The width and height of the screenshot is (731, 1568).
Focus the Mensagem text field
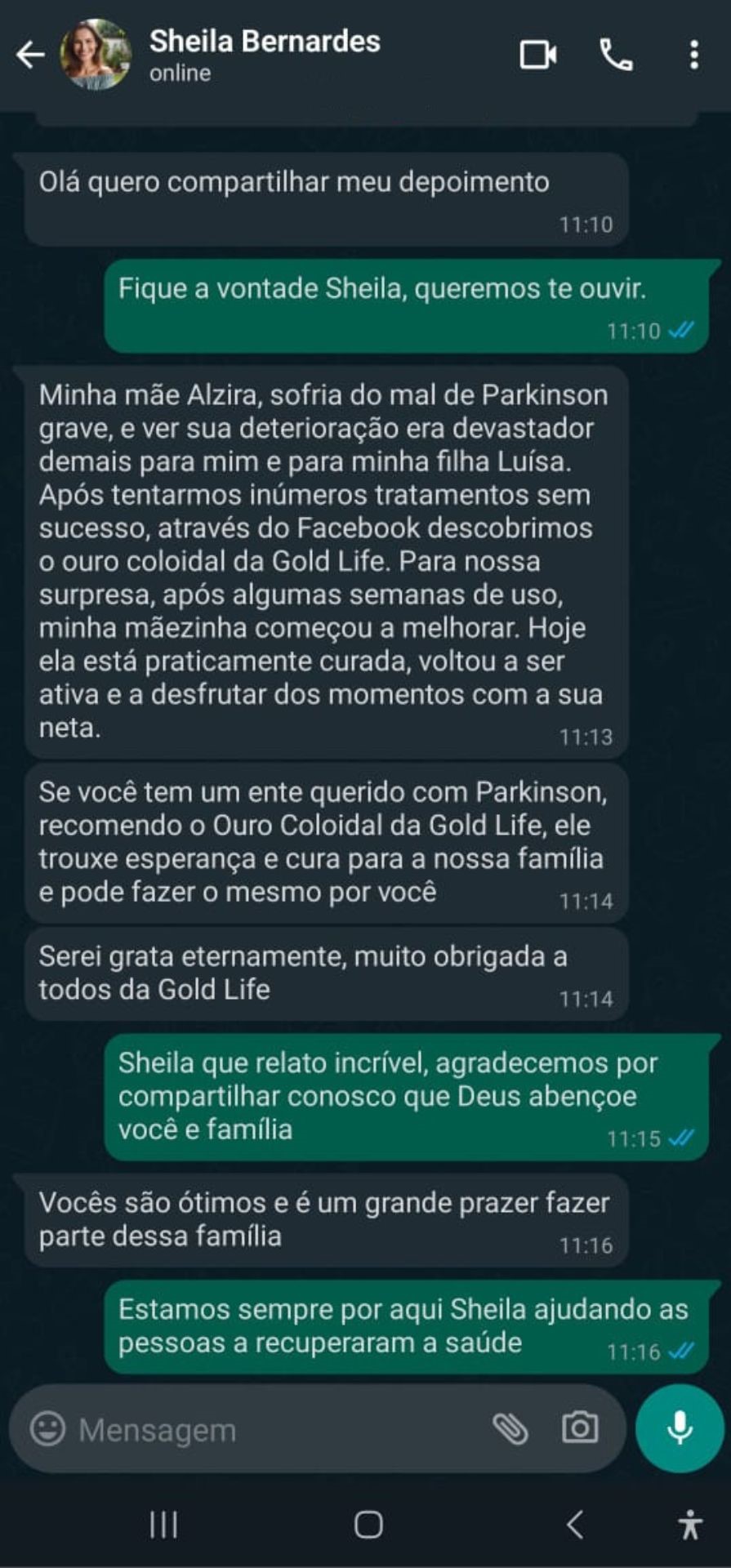270,1429
